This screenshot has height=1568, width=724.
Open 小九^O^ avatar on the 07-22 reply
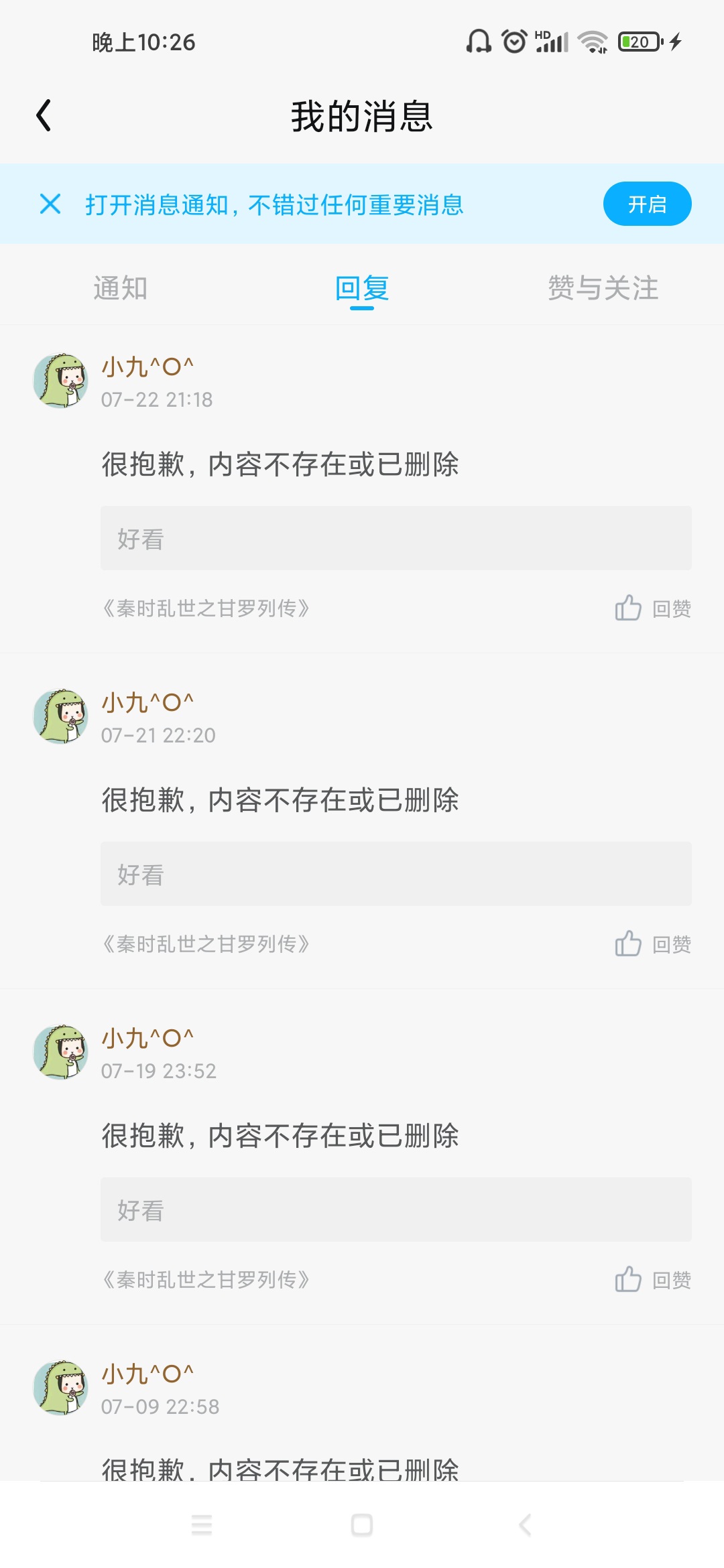pyautogui.click(x=60, y=381)
